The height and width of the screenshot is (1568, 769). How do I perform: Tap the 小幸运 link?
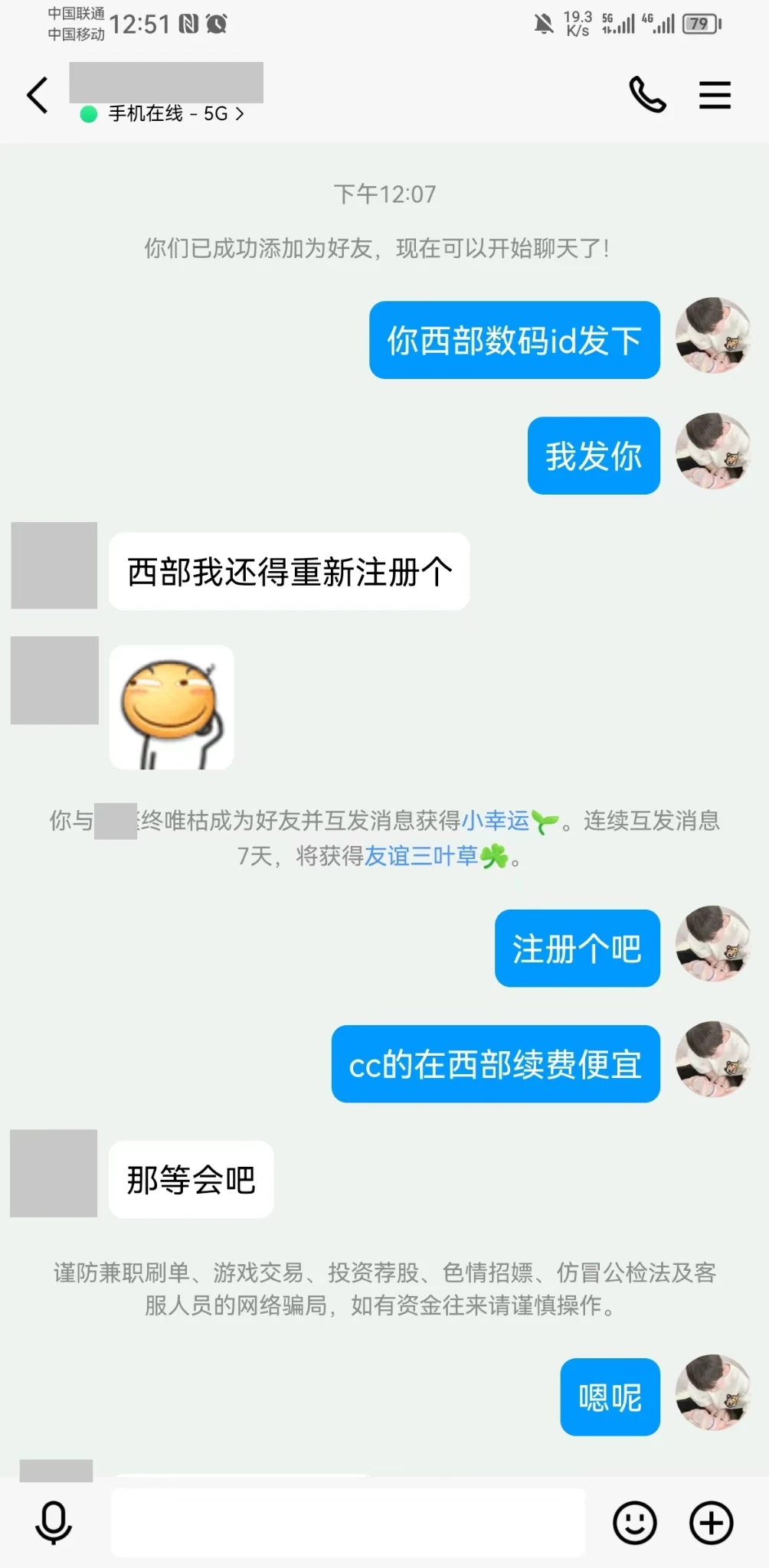click(496, 821)
